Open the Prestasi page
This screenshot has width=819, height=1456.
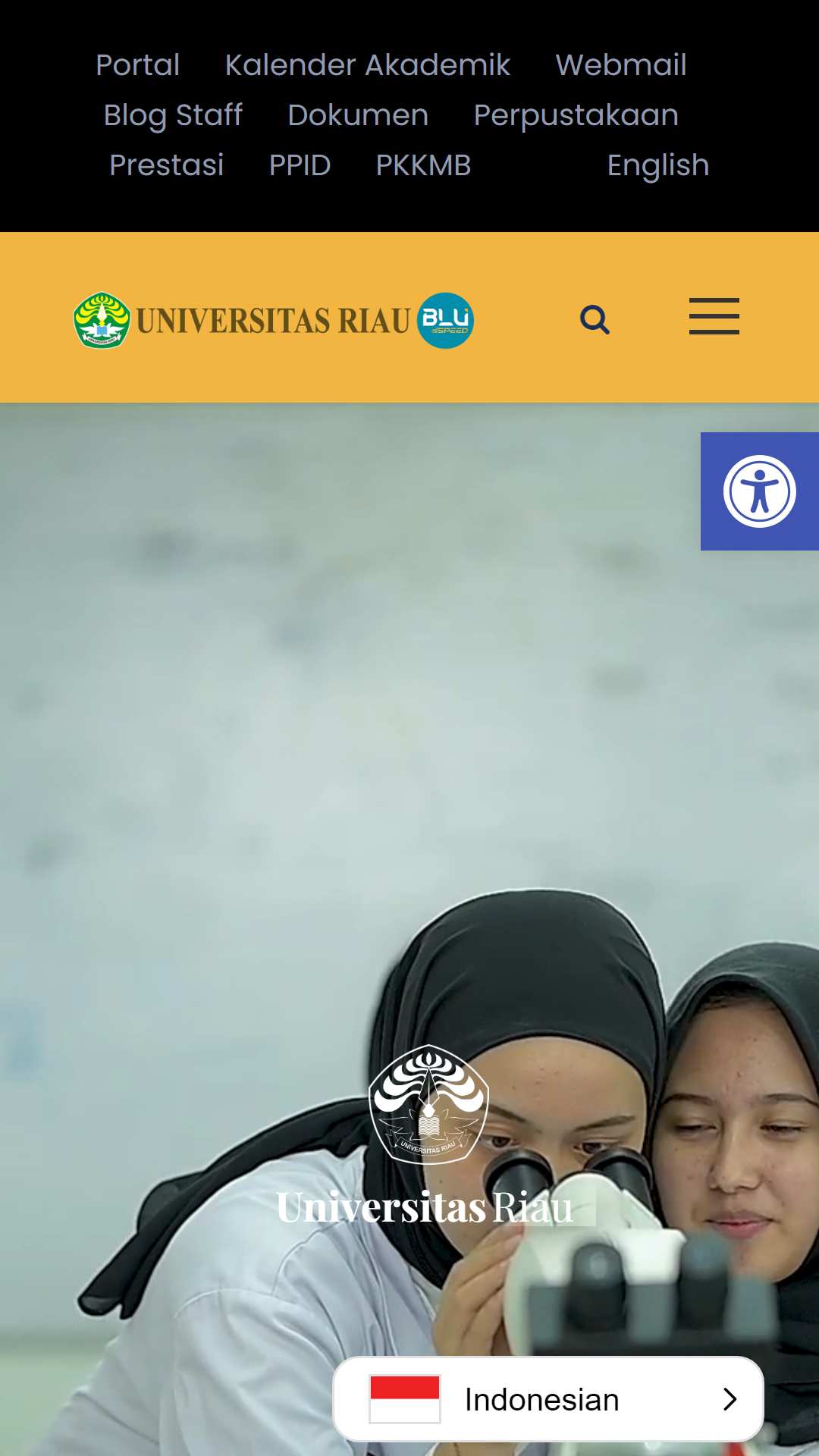coord(167,165)
